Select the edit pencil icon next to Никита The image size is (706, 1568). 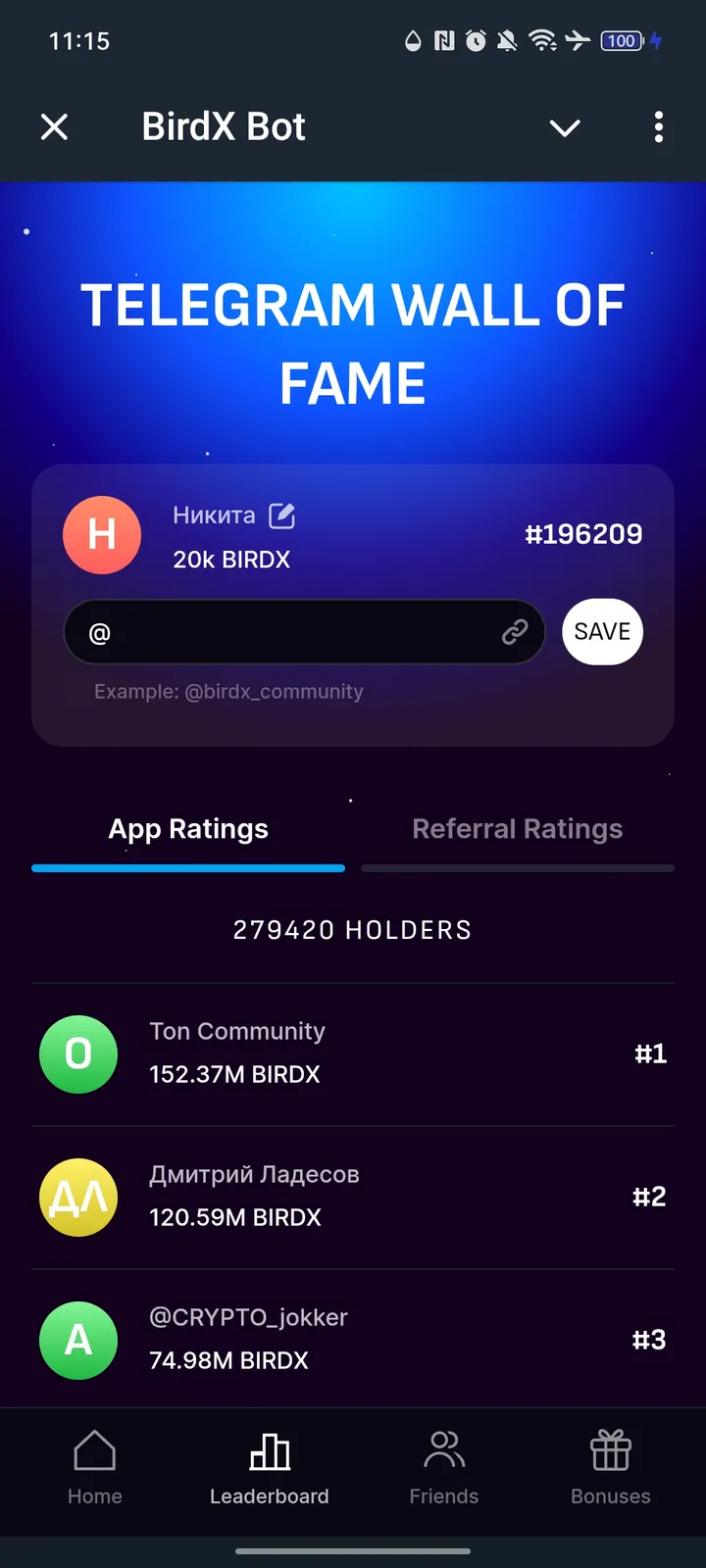tap(283, 514)
